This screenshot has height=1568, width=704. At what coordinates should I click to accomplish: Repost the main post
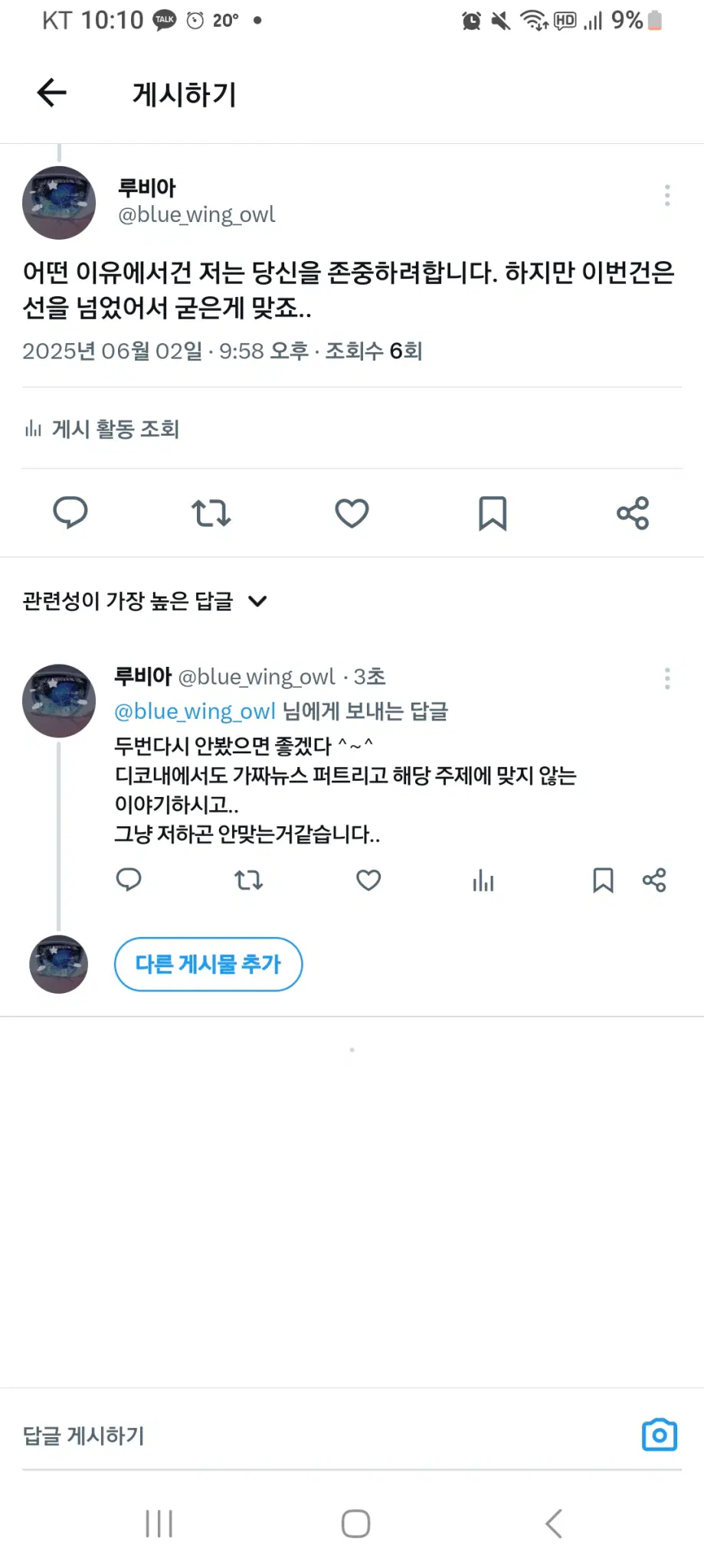click(211, 513)
